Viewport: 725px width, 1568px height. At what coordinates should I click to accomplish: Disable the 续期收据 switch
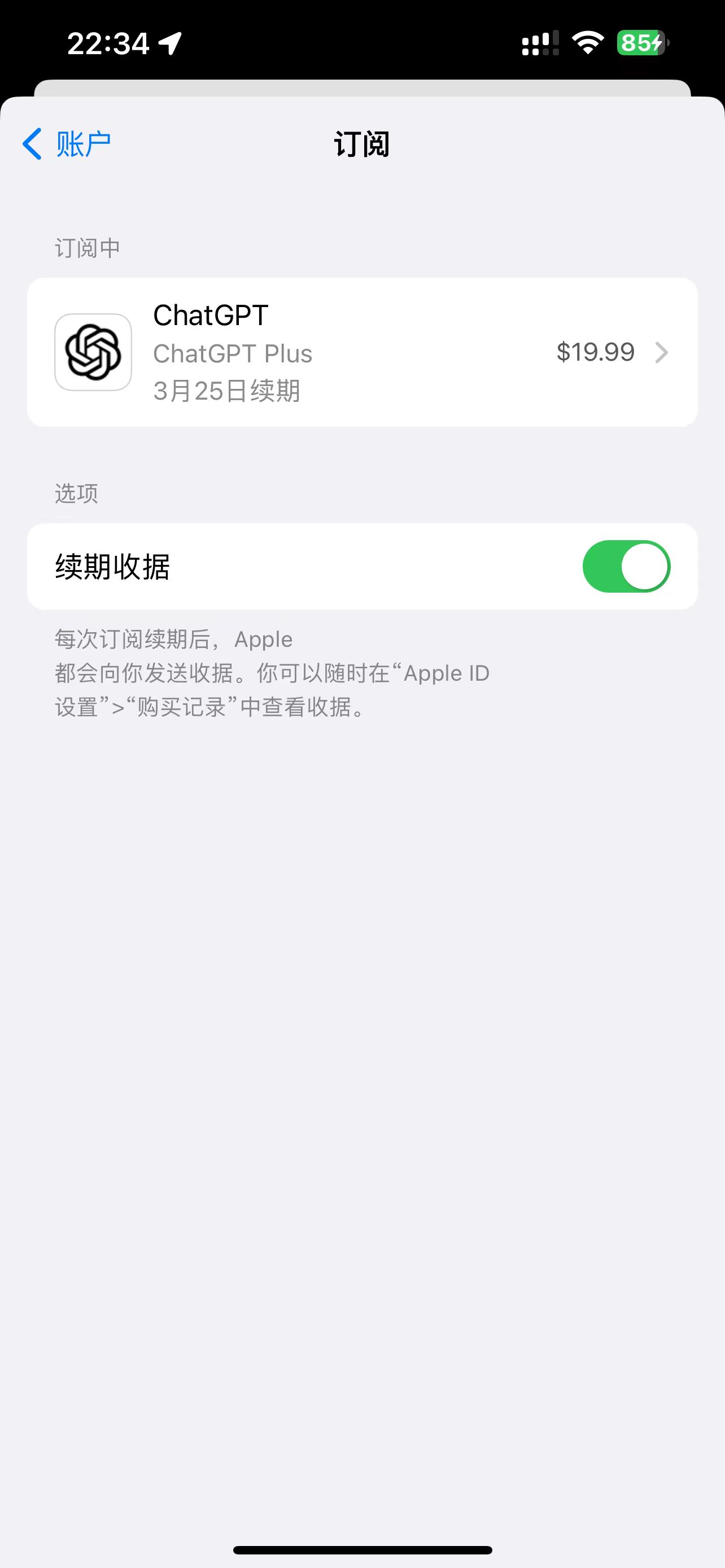626,567
